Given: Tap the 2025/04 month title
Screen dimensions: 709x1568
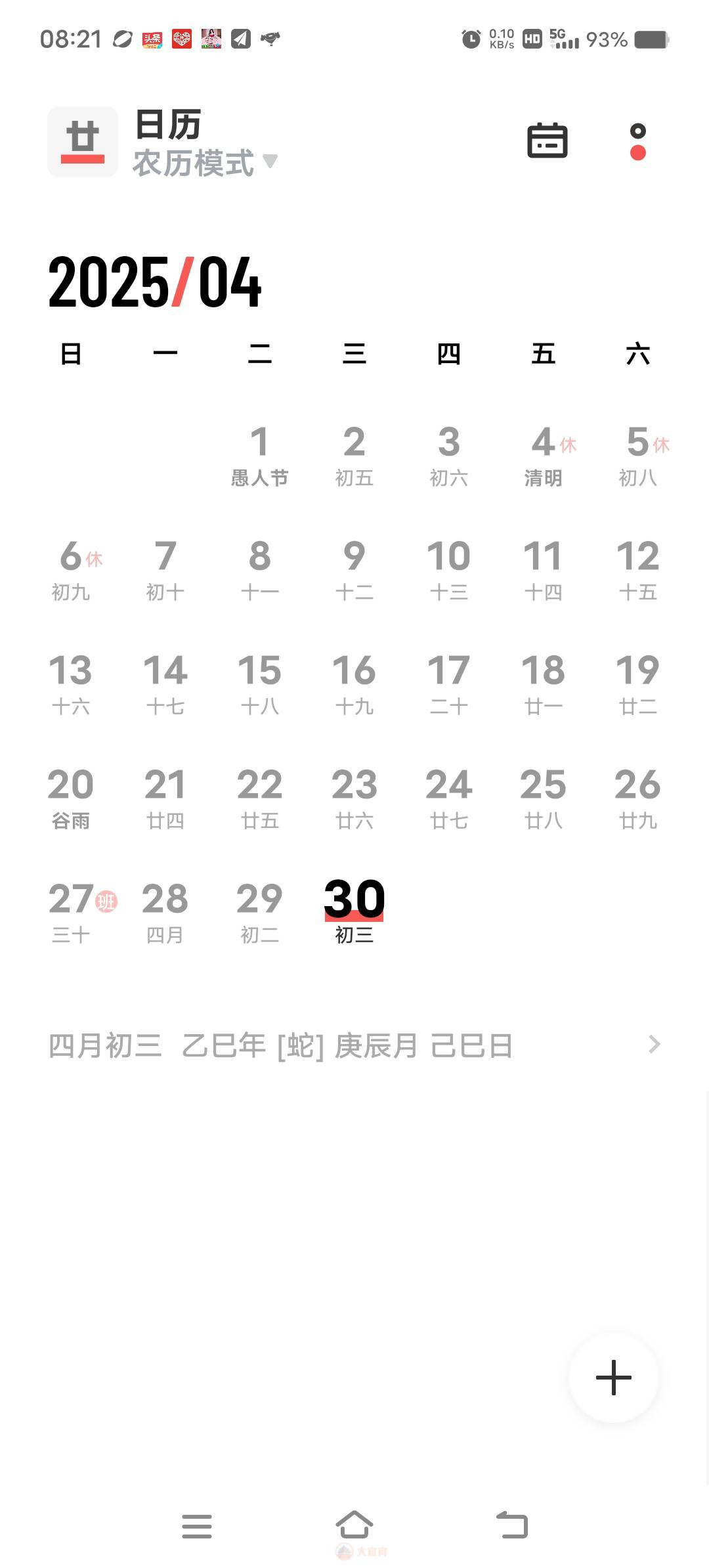Looking at the screenshot, I should pos(155,282).
